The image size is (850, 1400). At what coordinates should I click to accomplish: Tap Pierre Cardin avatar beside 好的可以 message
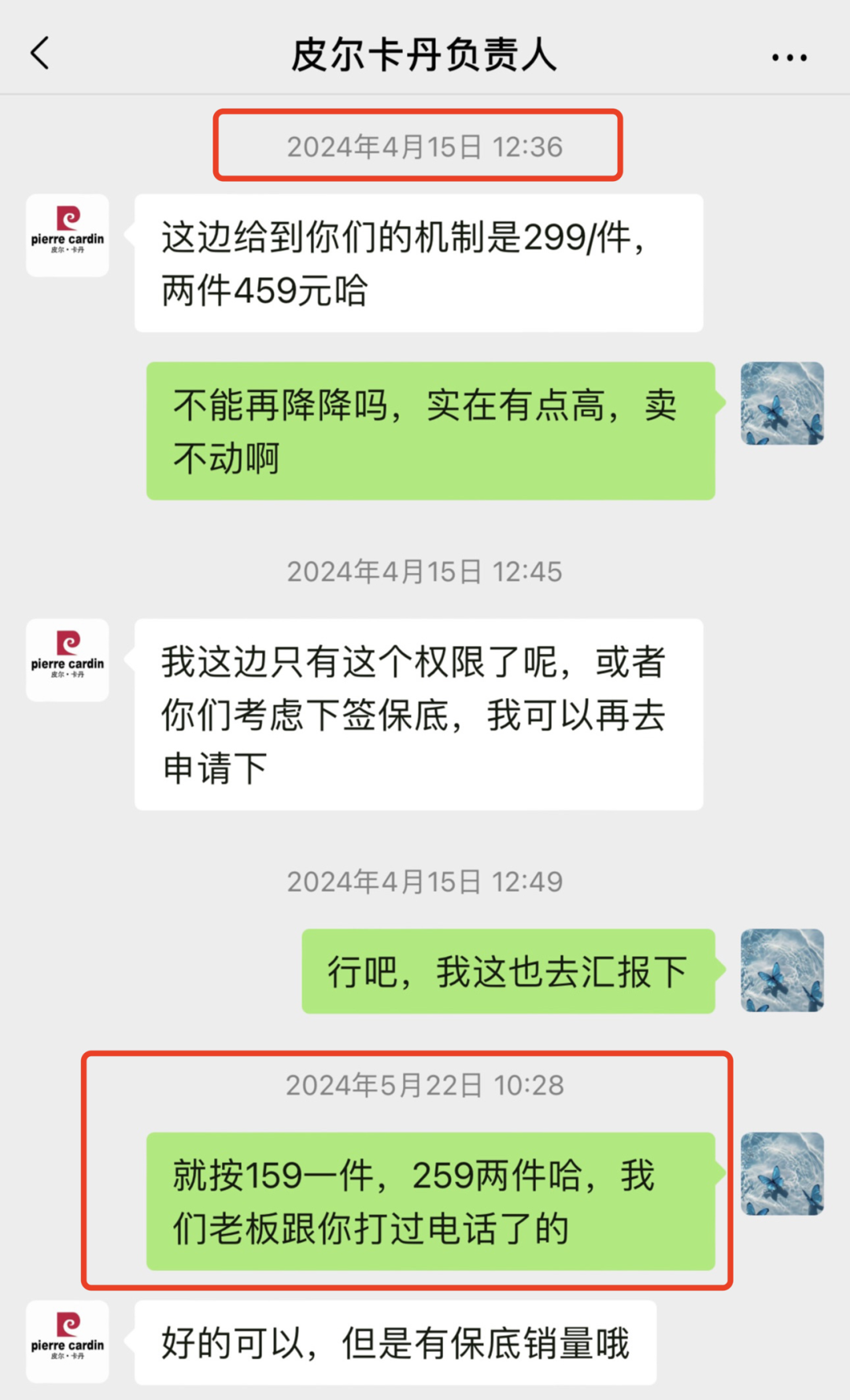click(68, 1342)
